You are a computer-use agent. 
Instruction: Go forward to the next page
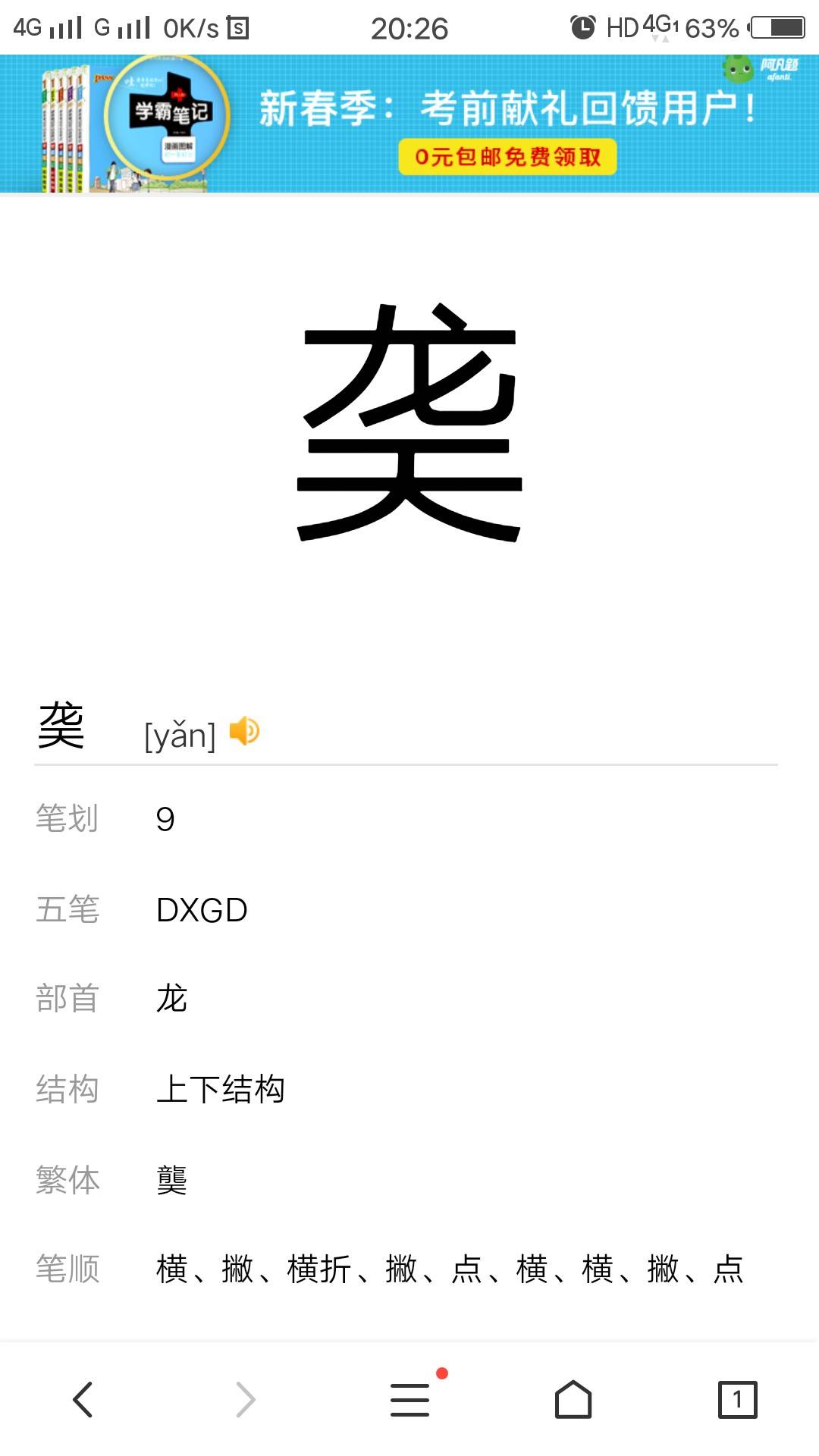click(246, 1399)
